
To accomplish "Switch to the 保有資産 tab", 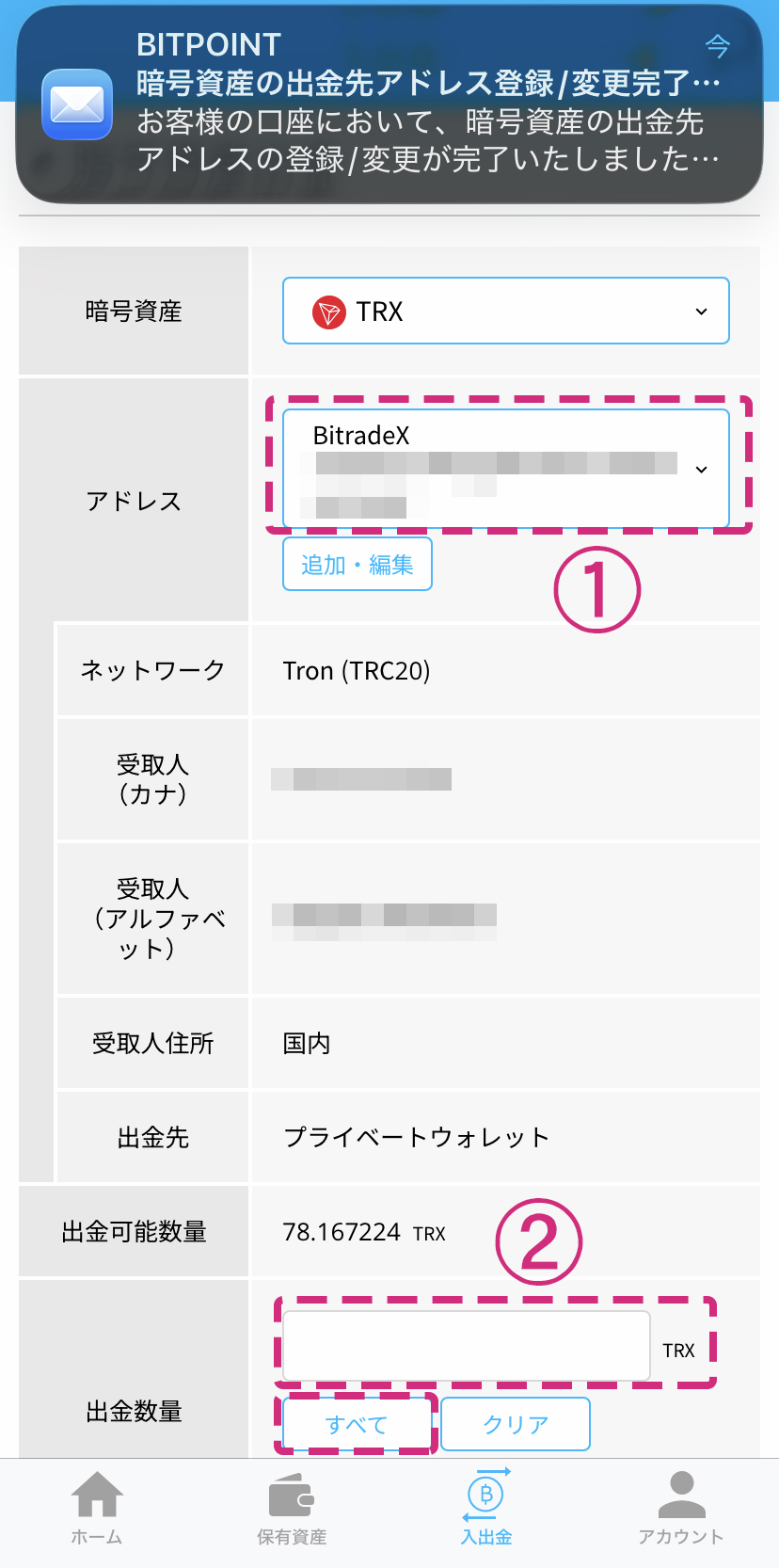I will click(x=292, y=1510).
